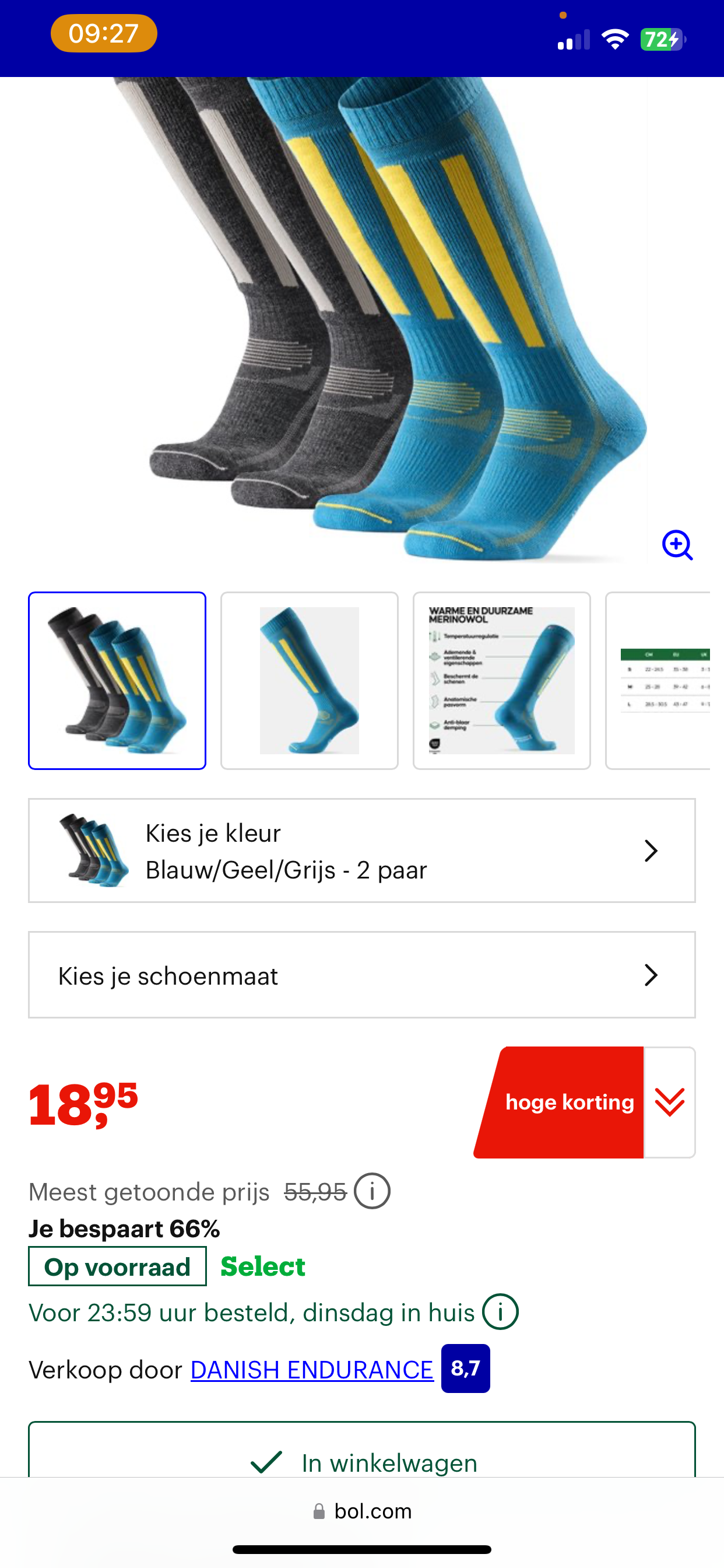Expand the hoge korting arrow
Screen dimensions: 724x1568
669,1102
